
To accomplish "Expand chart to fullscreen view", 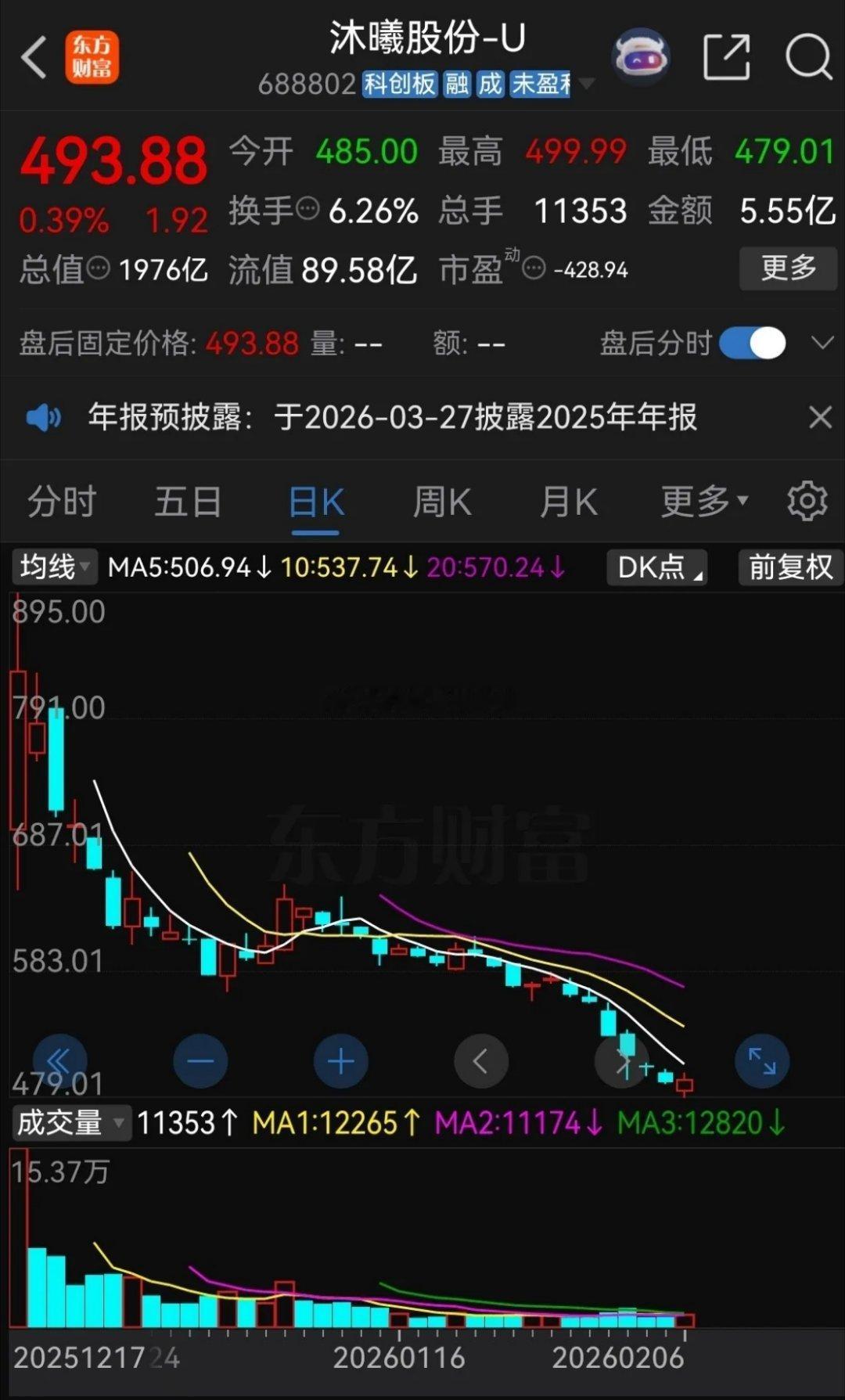I will pyautogui.click(x=761, y=1060).
